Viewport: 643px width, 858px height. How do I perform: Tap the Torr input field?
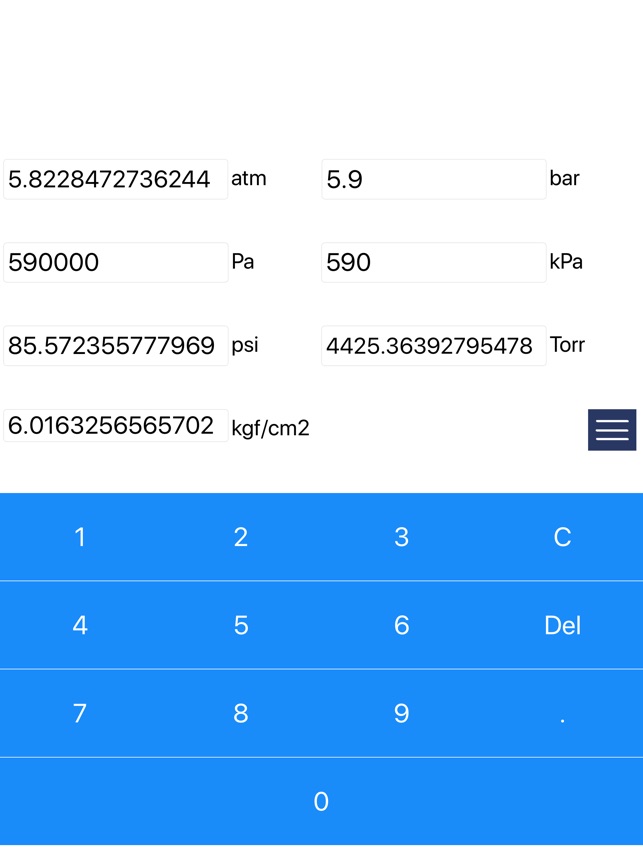coord(433,345)
